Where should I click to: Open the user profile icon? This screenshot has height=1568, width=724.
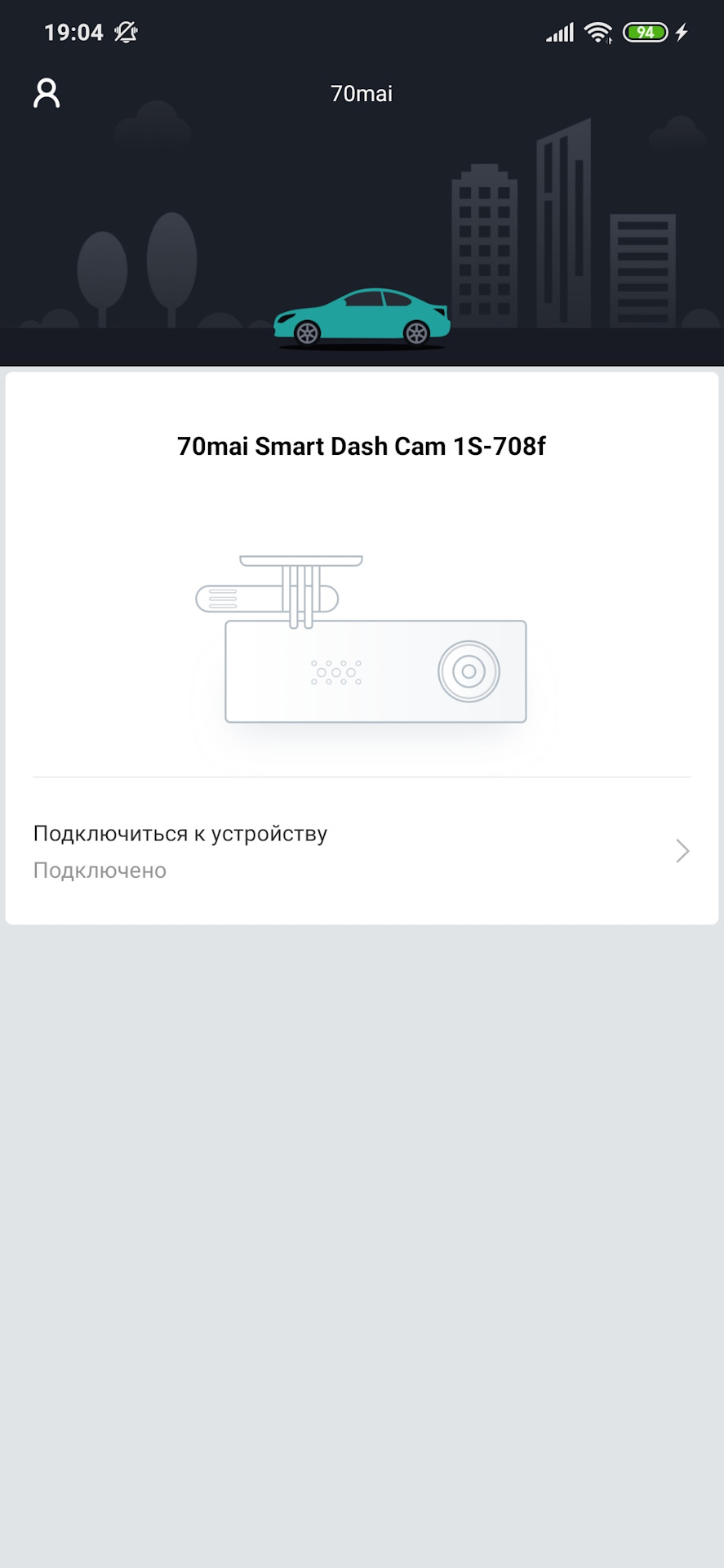pos(47,93)
